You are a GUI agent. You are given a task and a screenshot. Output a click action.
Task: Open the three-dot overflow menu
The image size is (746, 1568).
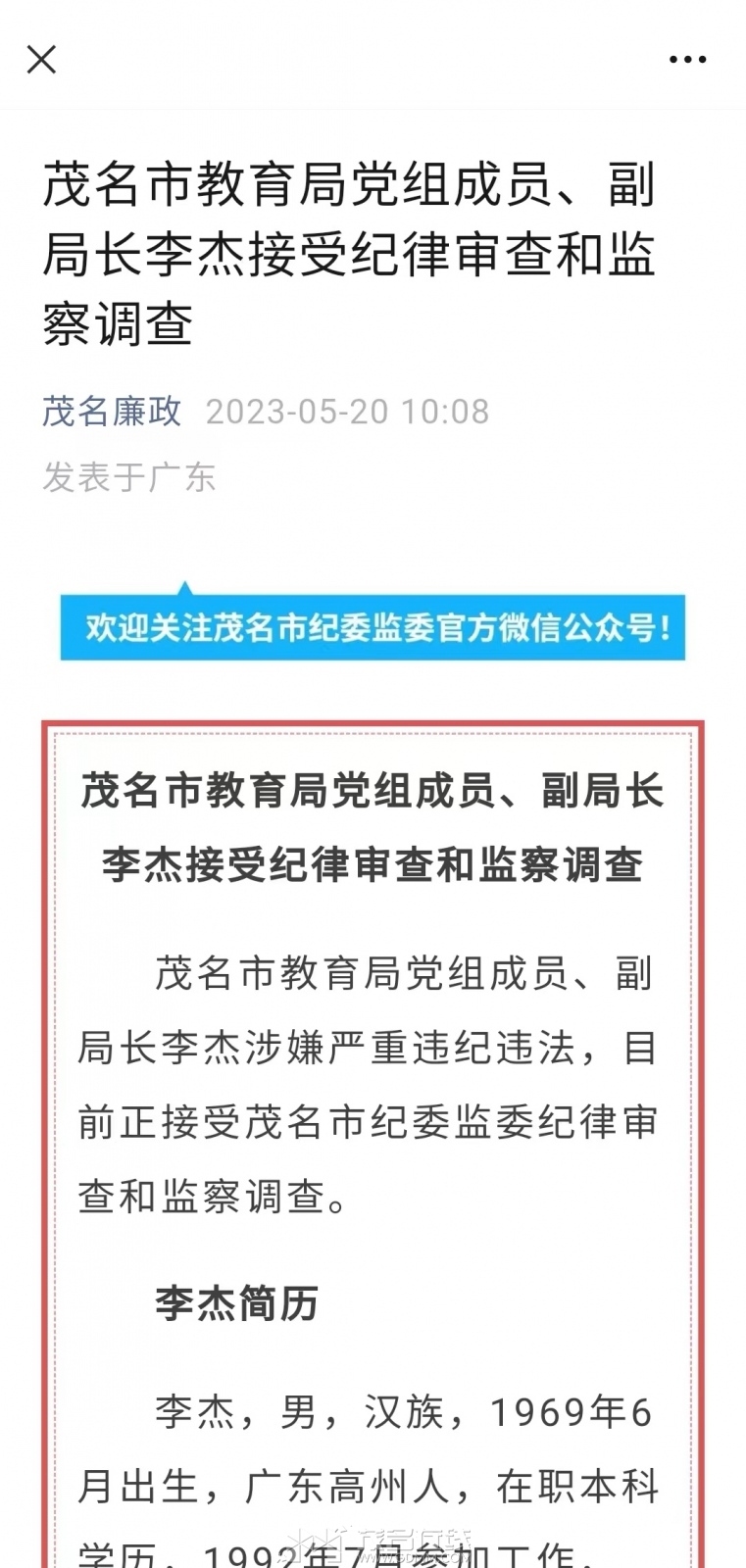(687, 60)
